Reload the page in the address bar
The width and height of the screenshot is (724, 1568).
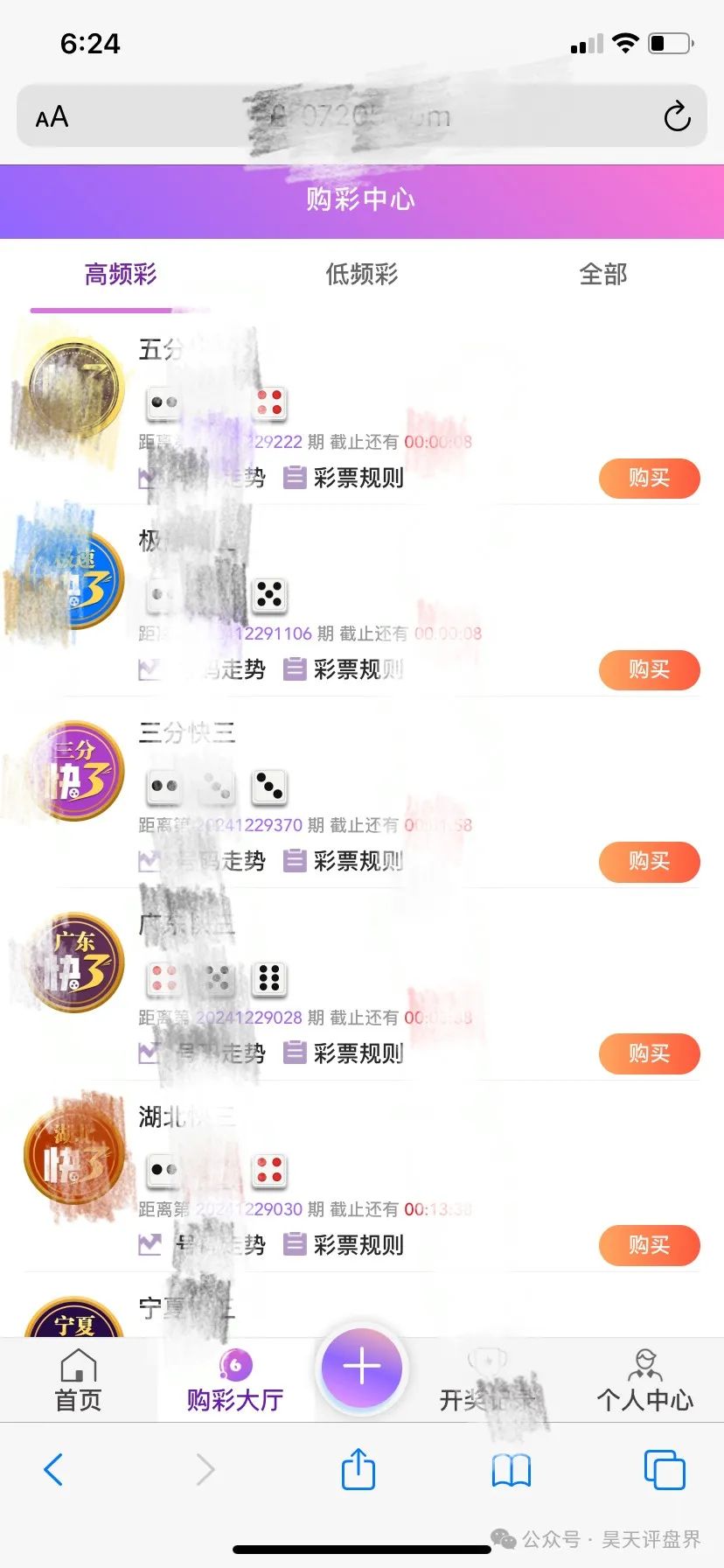click(x=677, y=116)
